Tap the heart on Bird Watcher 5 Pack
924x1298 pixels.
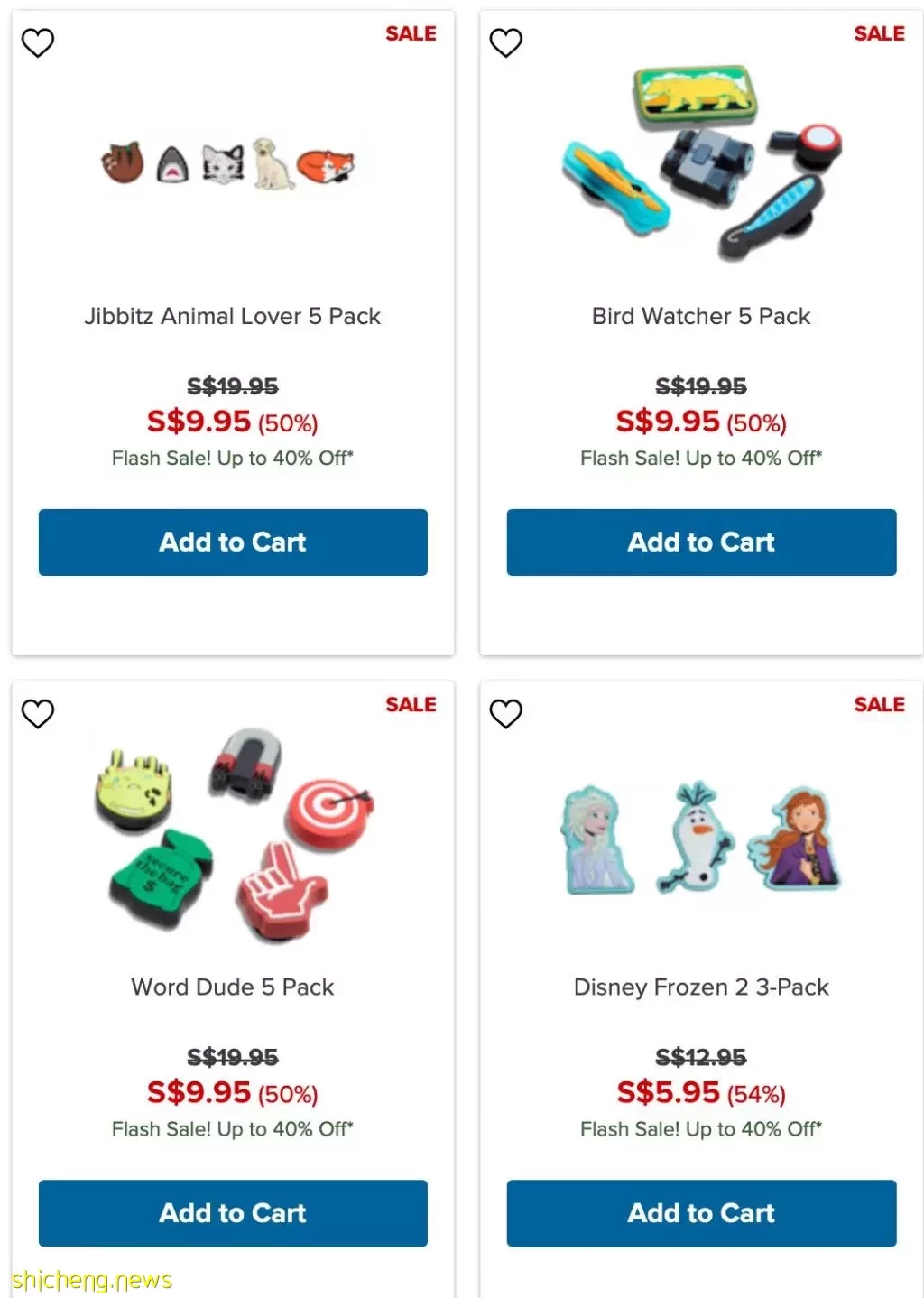(506, 42)
